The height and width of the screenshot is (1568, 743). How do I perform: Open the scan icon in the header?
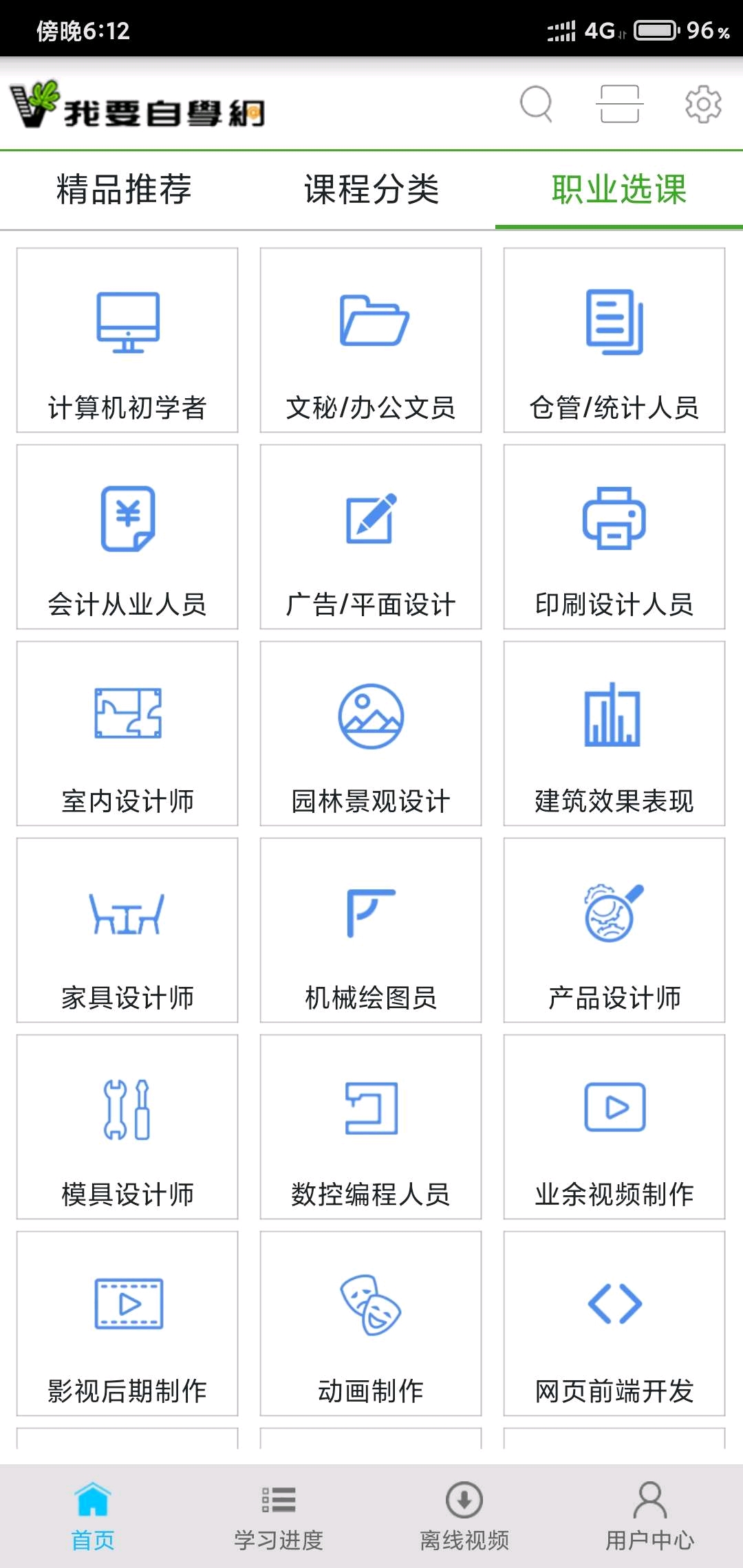pos(619,104)
